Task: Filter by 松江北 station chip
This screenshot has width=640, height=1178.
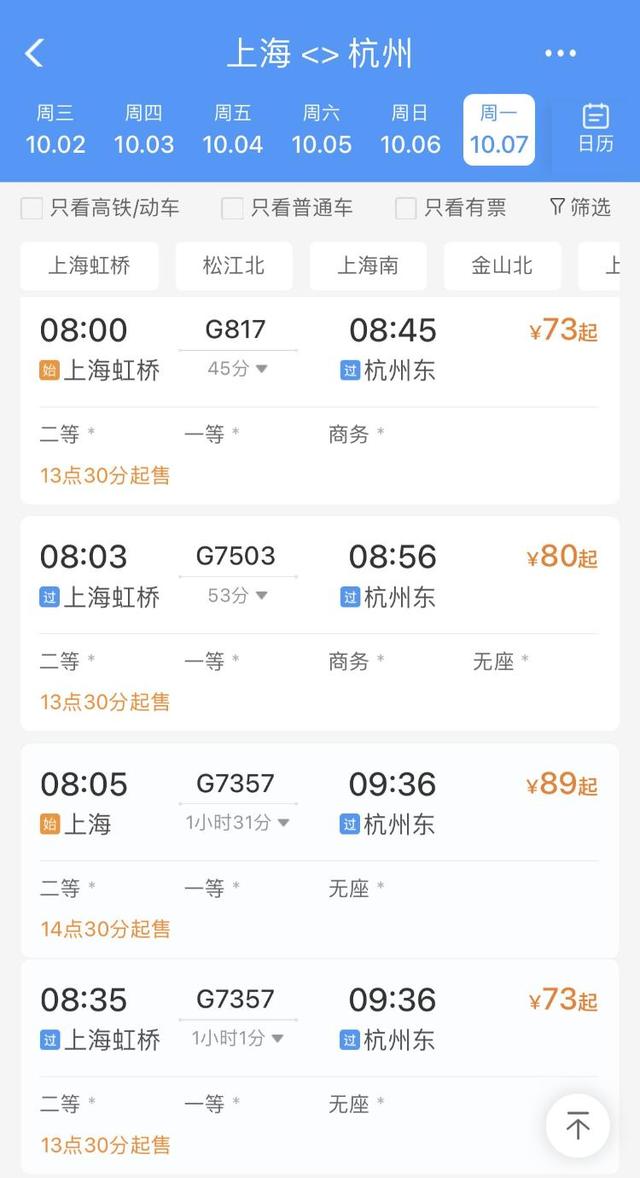Action: [x=234, y=266]
